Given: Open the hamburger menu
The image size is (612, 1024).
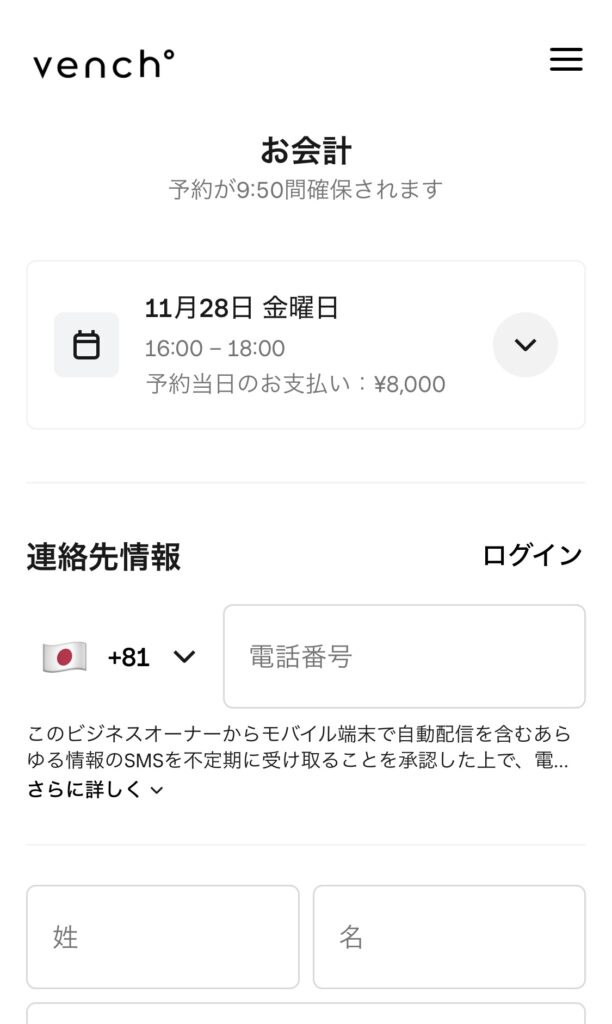Looking at the screenshot, I should tap(565, 60).
